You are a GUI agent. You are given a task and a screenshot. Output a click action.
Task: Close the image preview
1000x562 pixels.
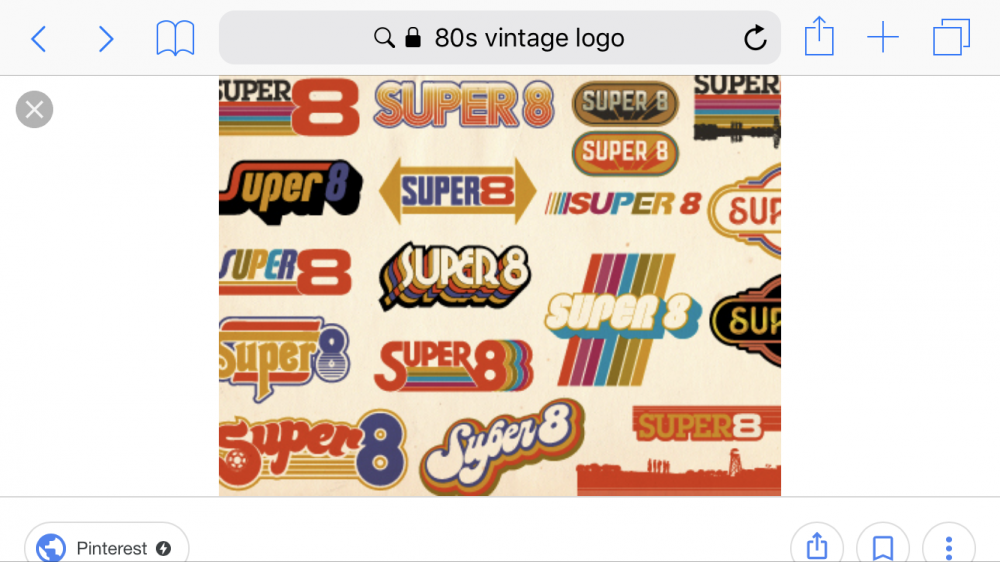34,109
